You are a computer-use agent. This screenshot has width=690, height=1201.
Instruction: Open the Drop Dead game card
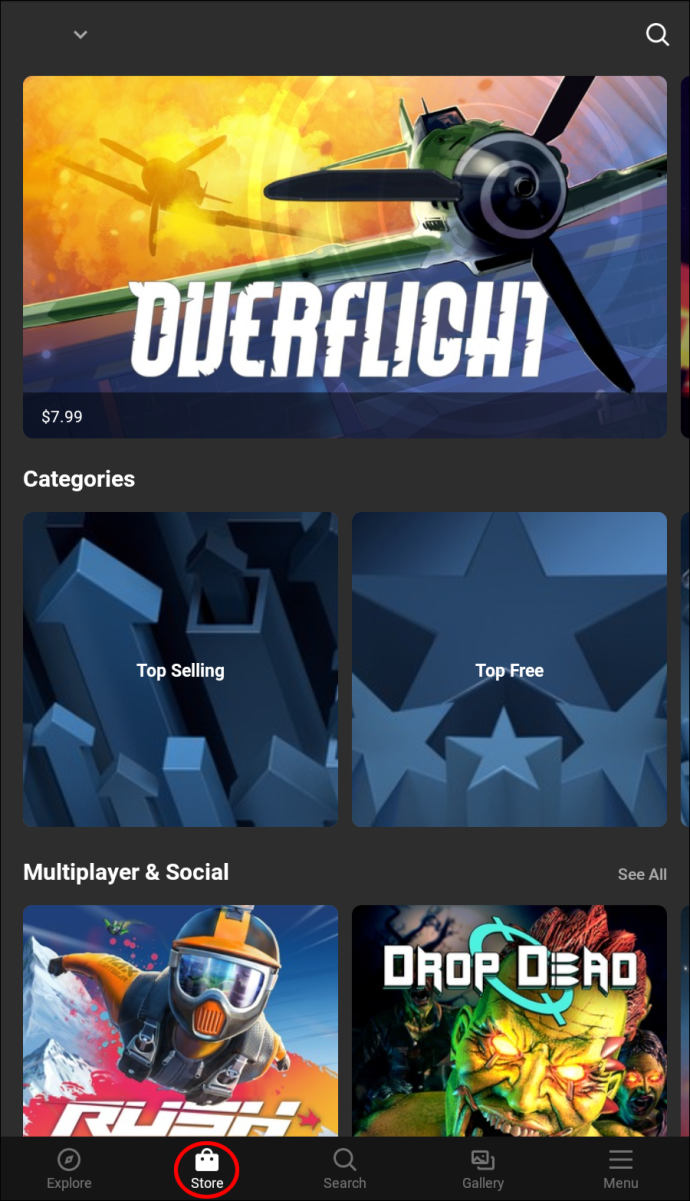(509, 1020)
